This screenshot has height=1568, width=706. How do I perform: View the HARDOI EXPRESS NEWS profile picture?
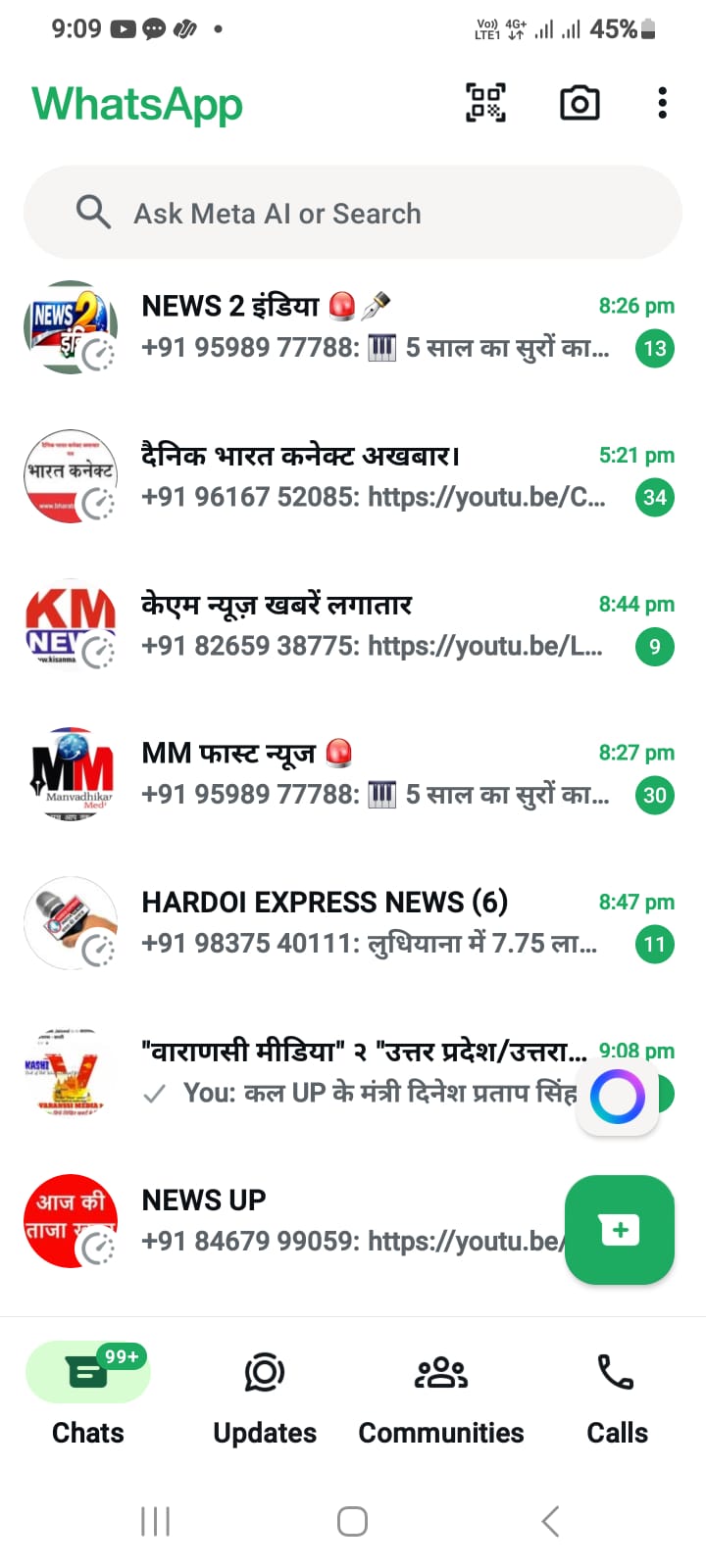[x=71, y=923]
